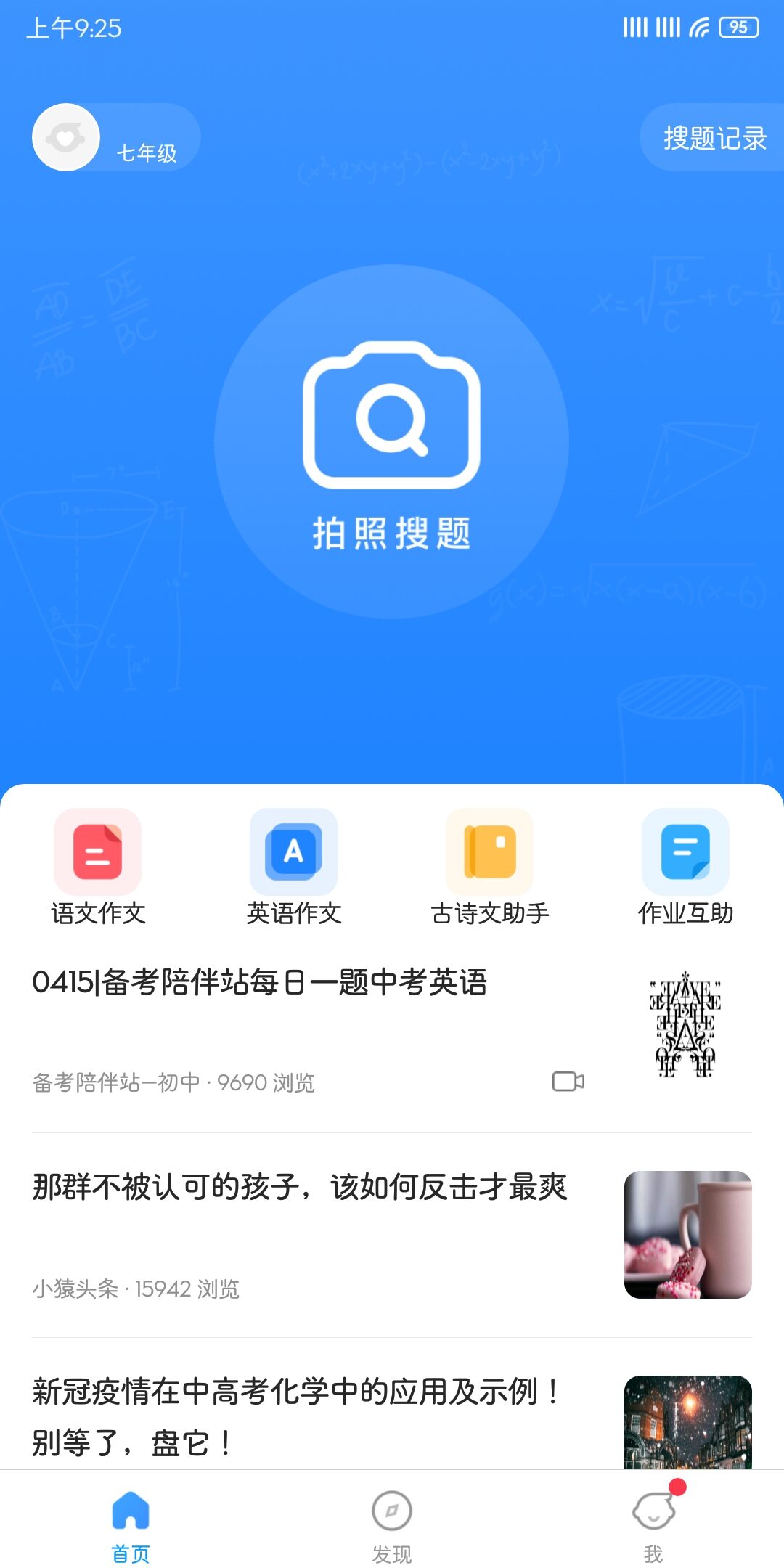The height and width of the screenshot is (1568, 784).
Task: Tap the 拍照搜题 camera search button
Action: click(391, 441)
